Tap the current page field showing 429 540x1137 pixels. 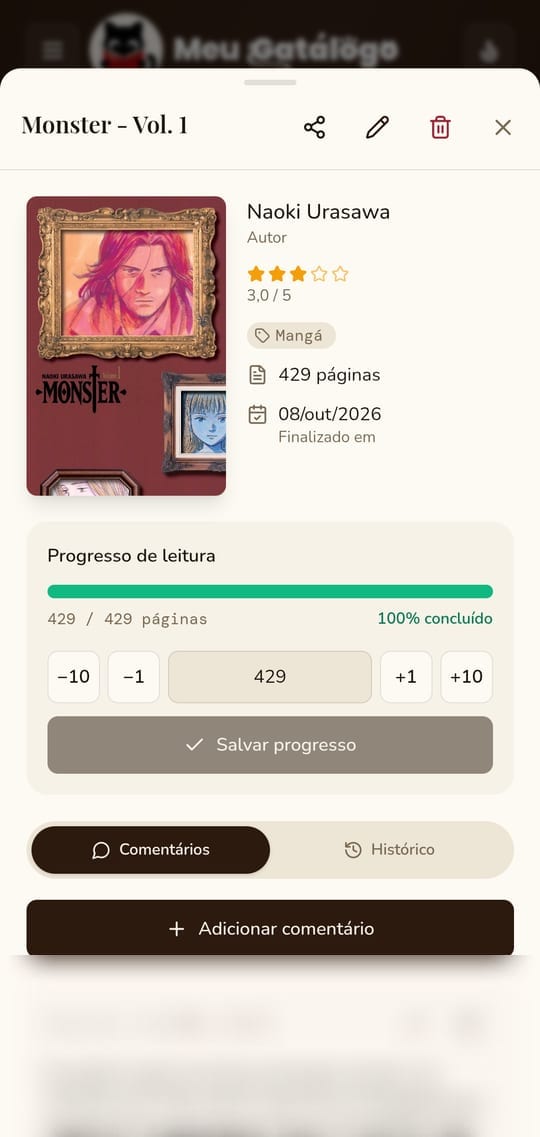pos(270,677)
